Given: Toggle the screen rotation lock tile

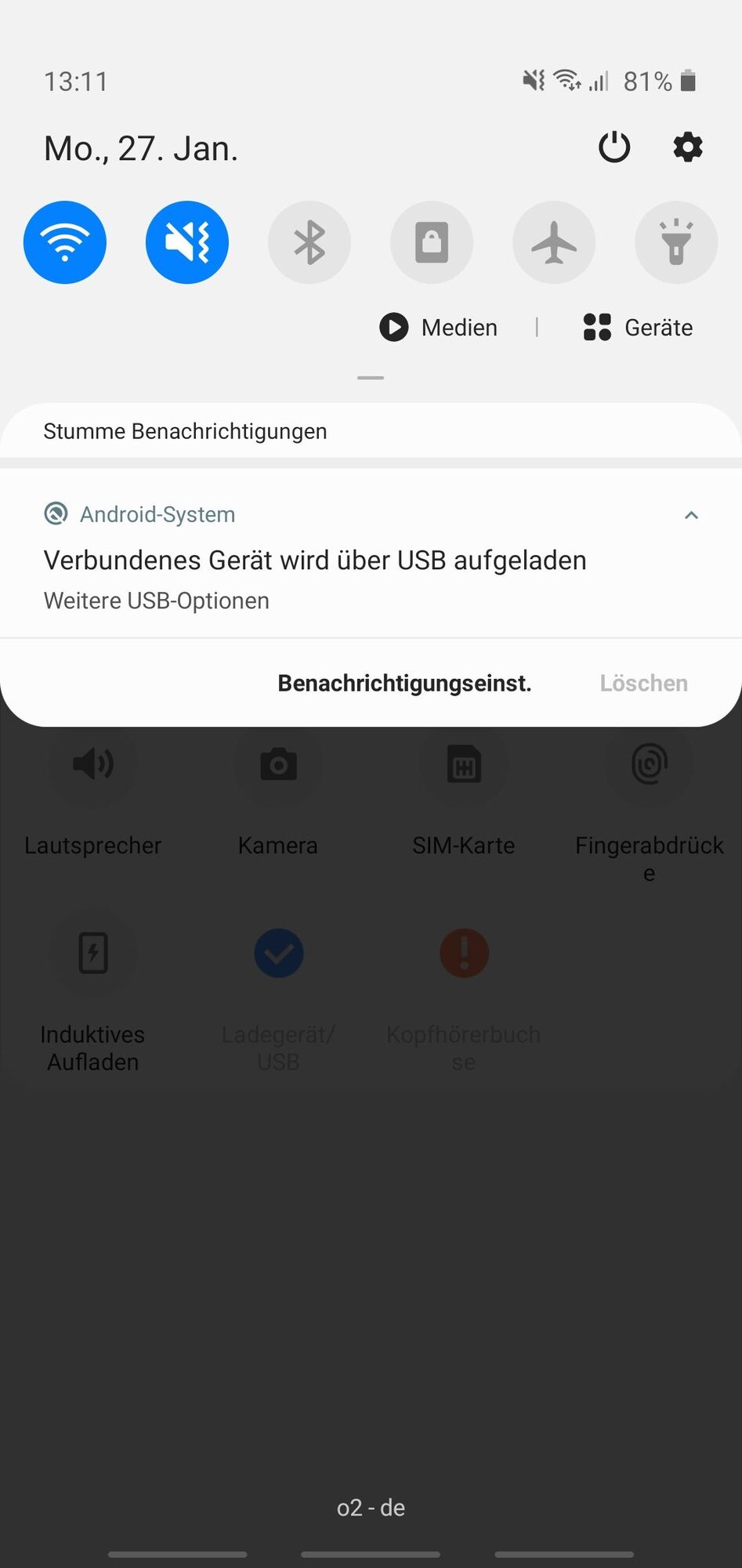Looking at the screenshot, I should pos(432,242).
